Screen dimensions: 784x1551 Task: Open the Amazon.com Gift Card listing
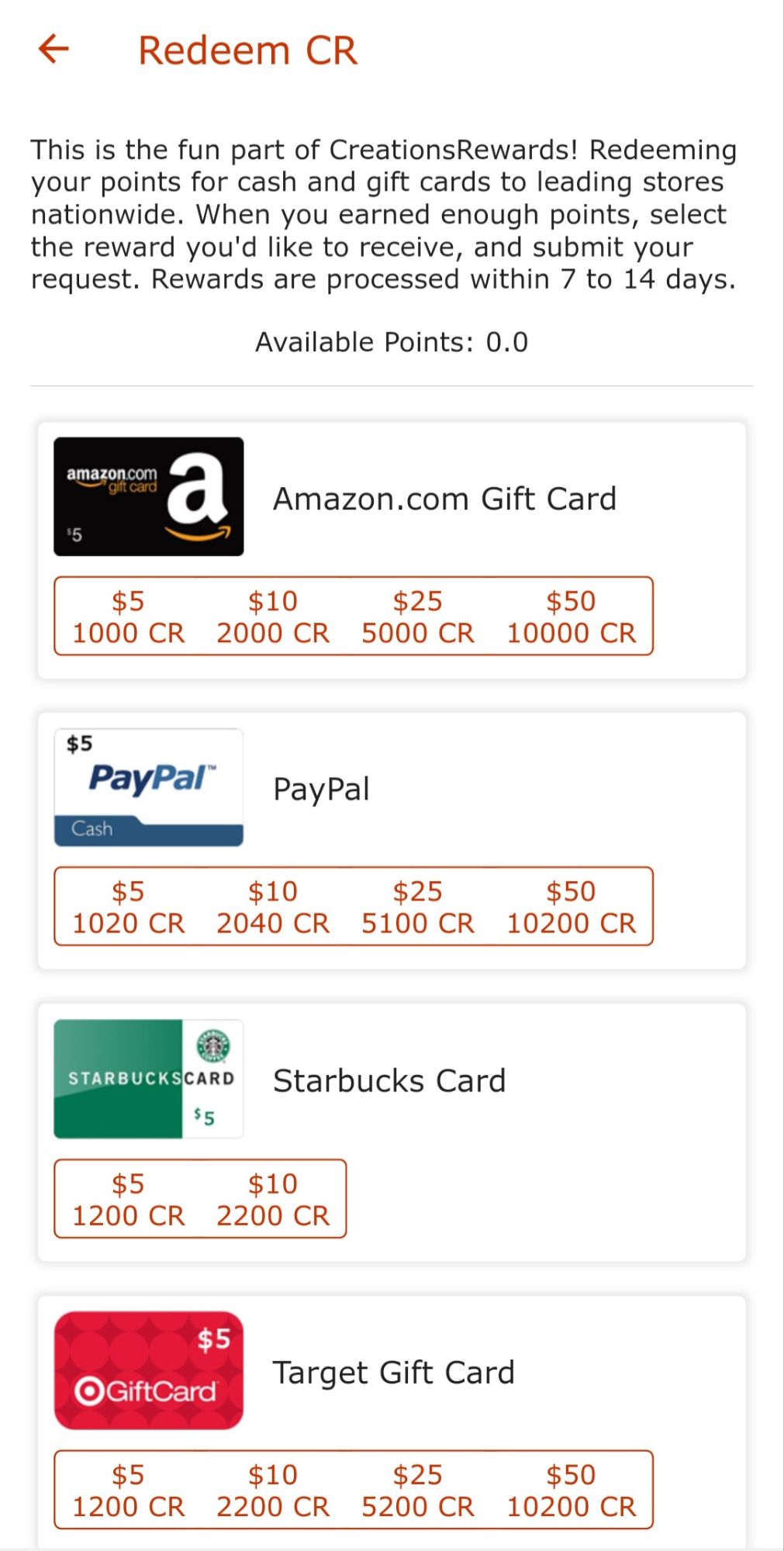[444, 498]
